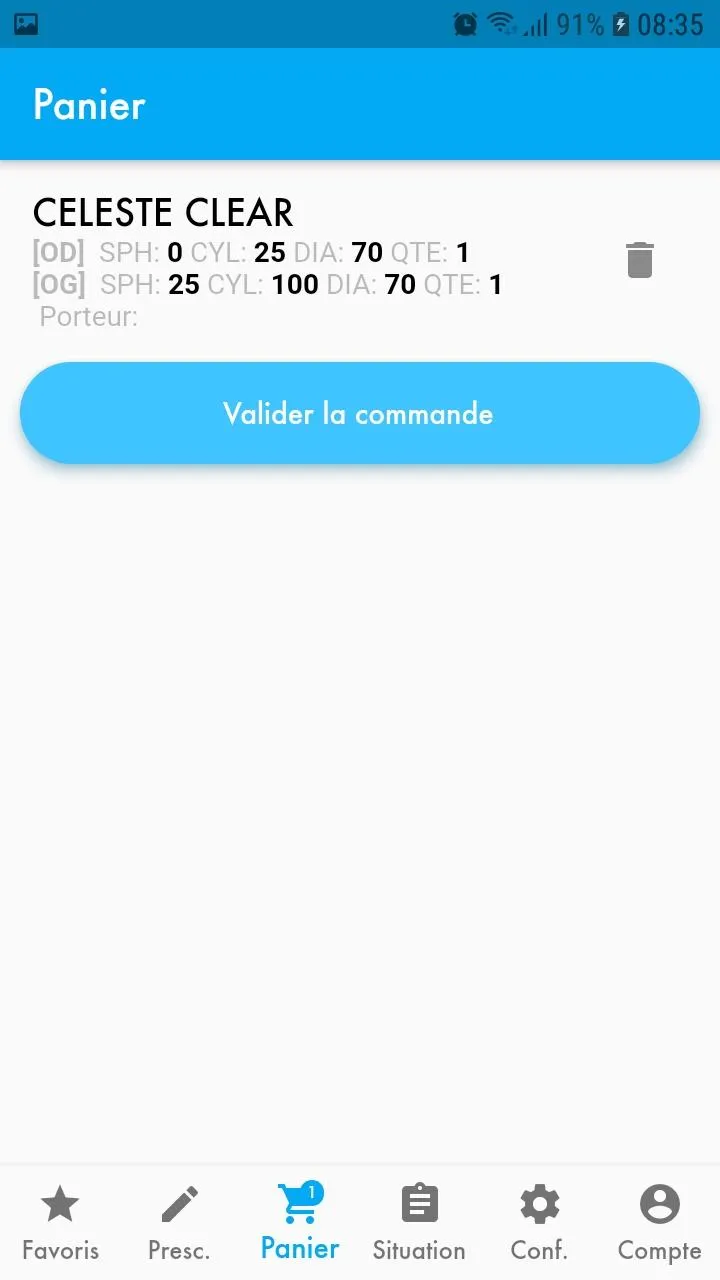Tap the Porteur field on the product
The width and height of the screenshot is (720, 1280).
89,316
